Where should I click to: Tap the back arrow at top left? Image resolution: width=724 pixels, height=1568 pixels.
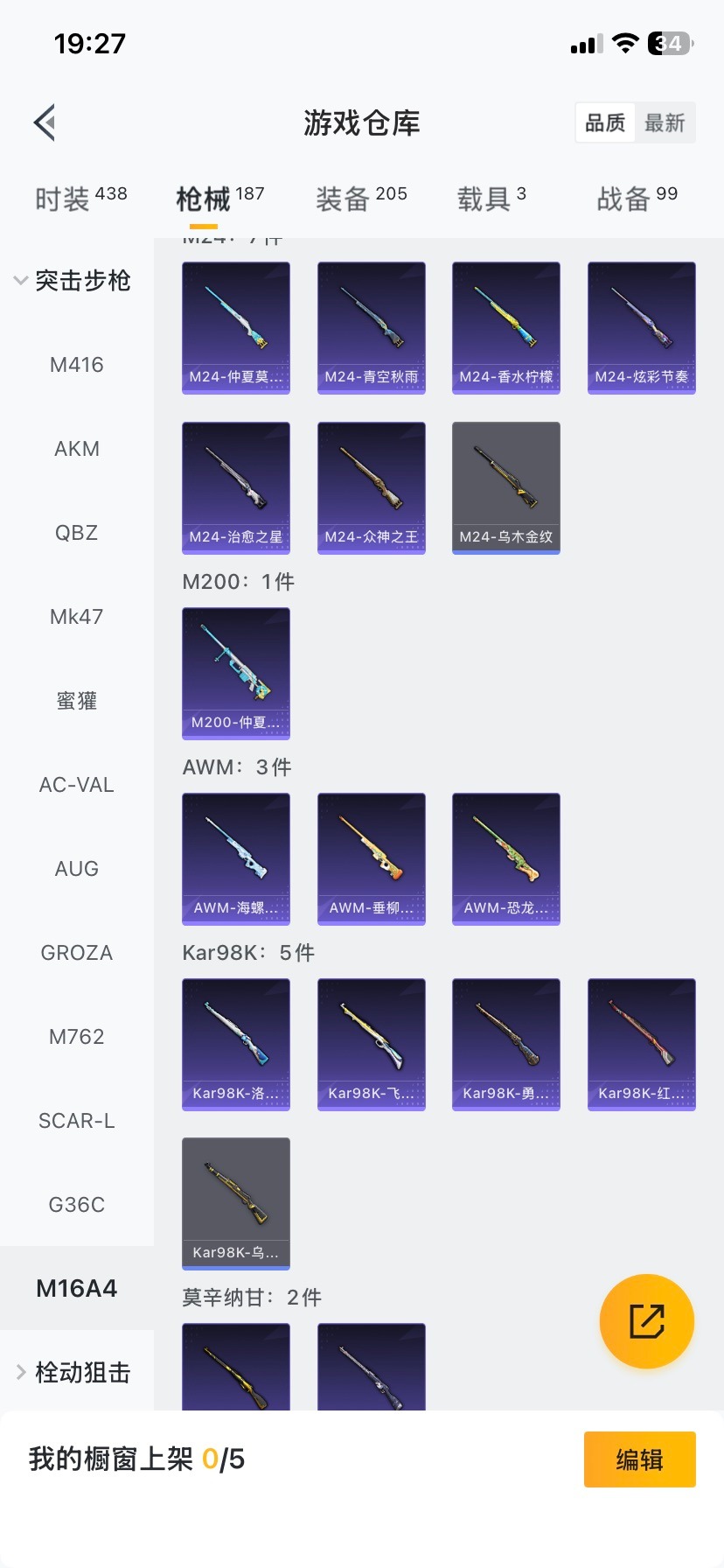[44, 122]
